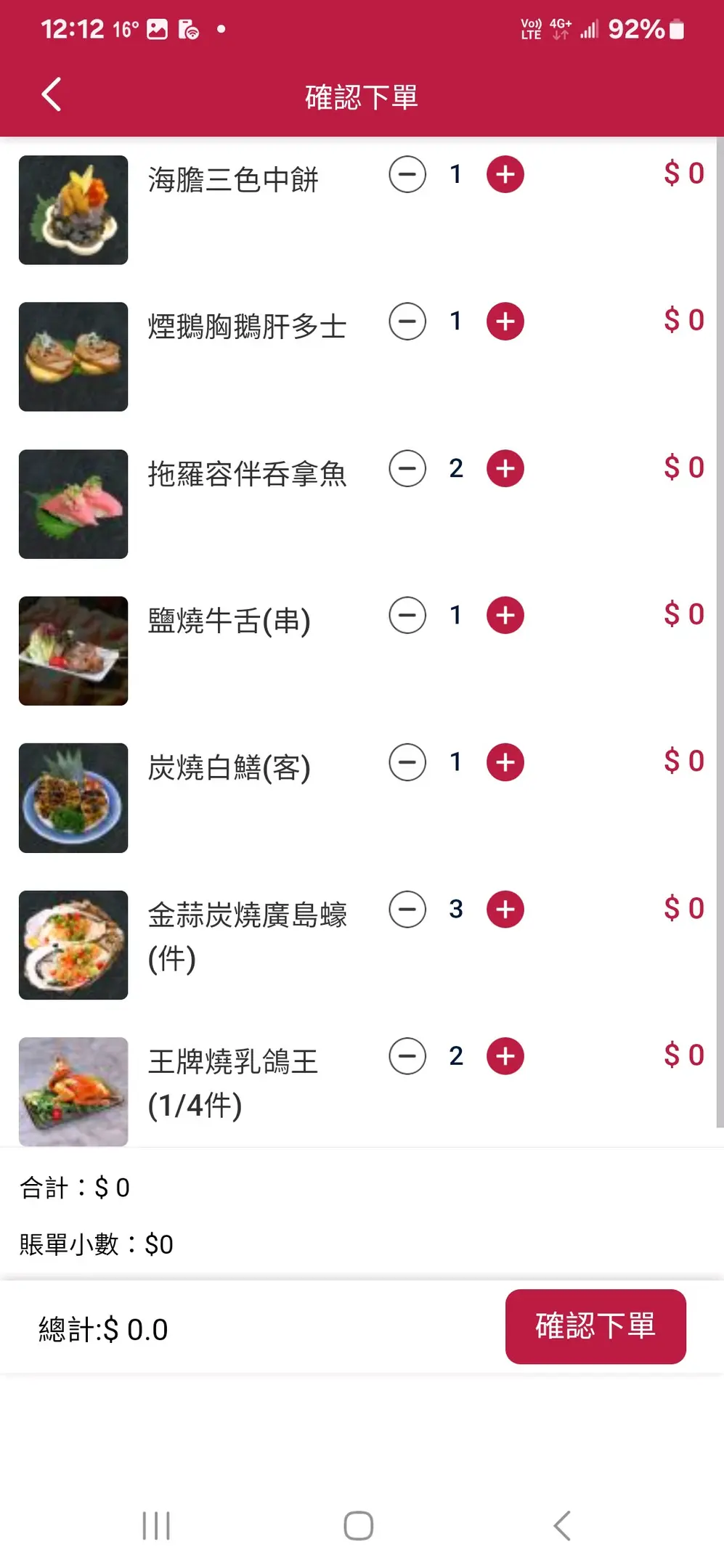Confirm the order with 確認下單 button
Image resolution: width=724 pixels, height=1568 pixels.
[595, 1326]
